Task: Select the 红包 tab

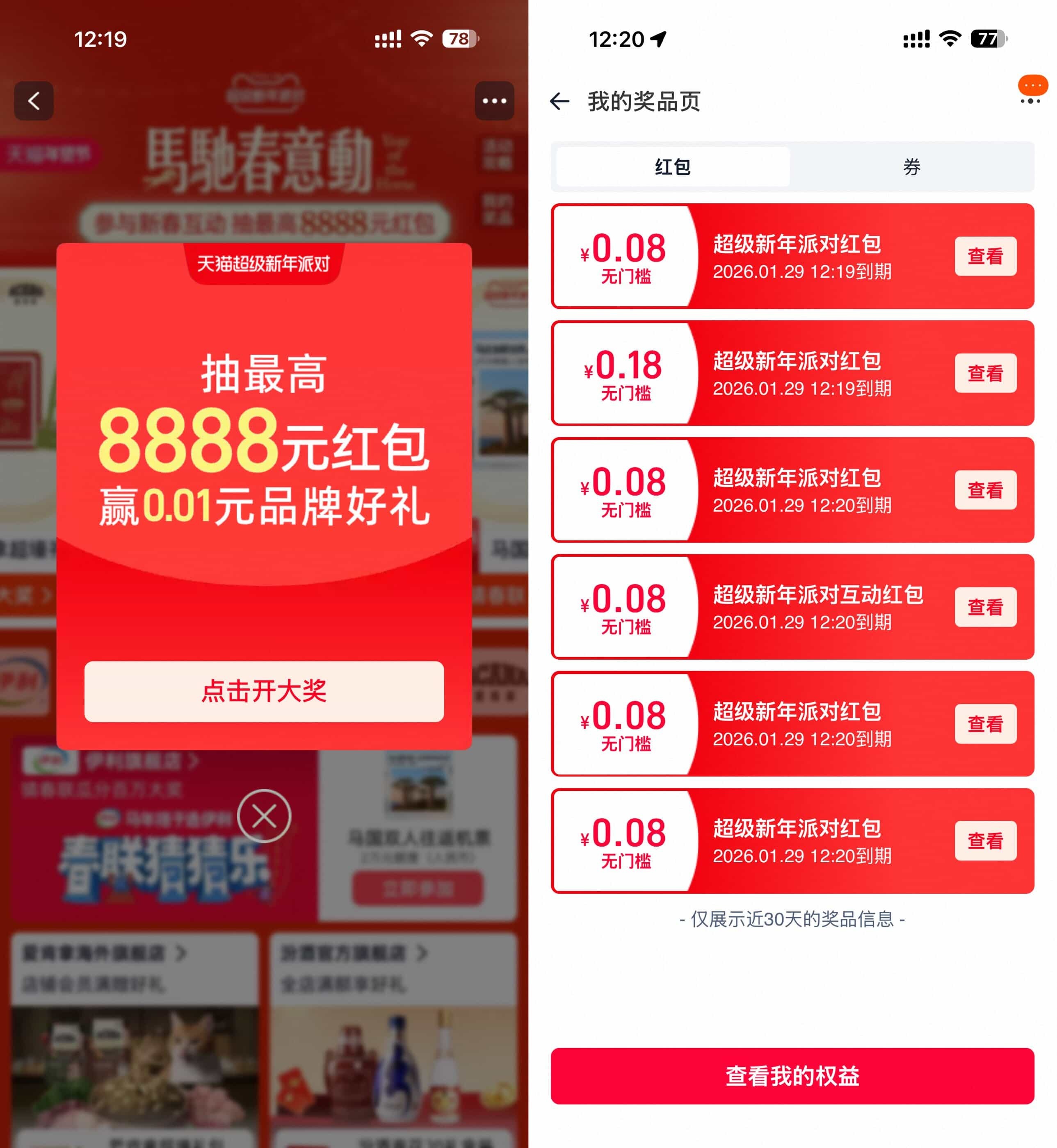Action: (673, 167)
